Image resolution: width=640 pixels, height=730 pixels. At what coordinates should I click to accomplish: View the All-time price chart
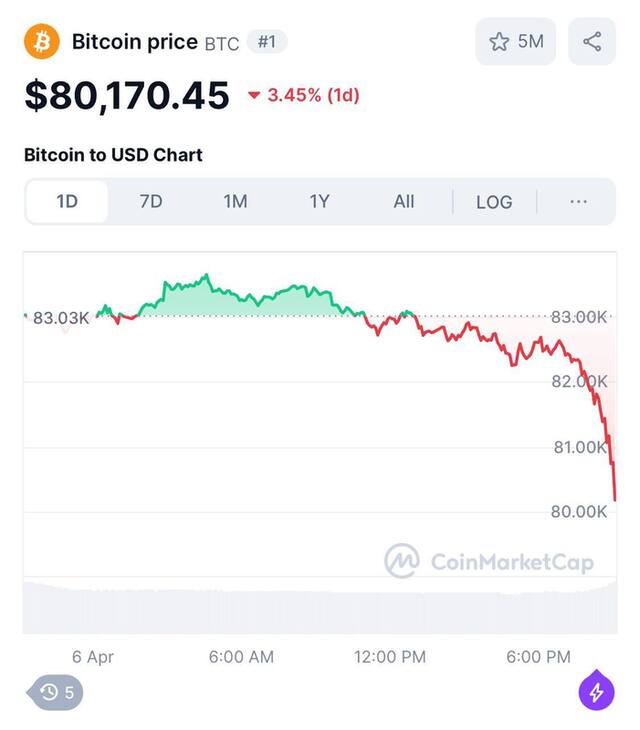tap(404, 201)
